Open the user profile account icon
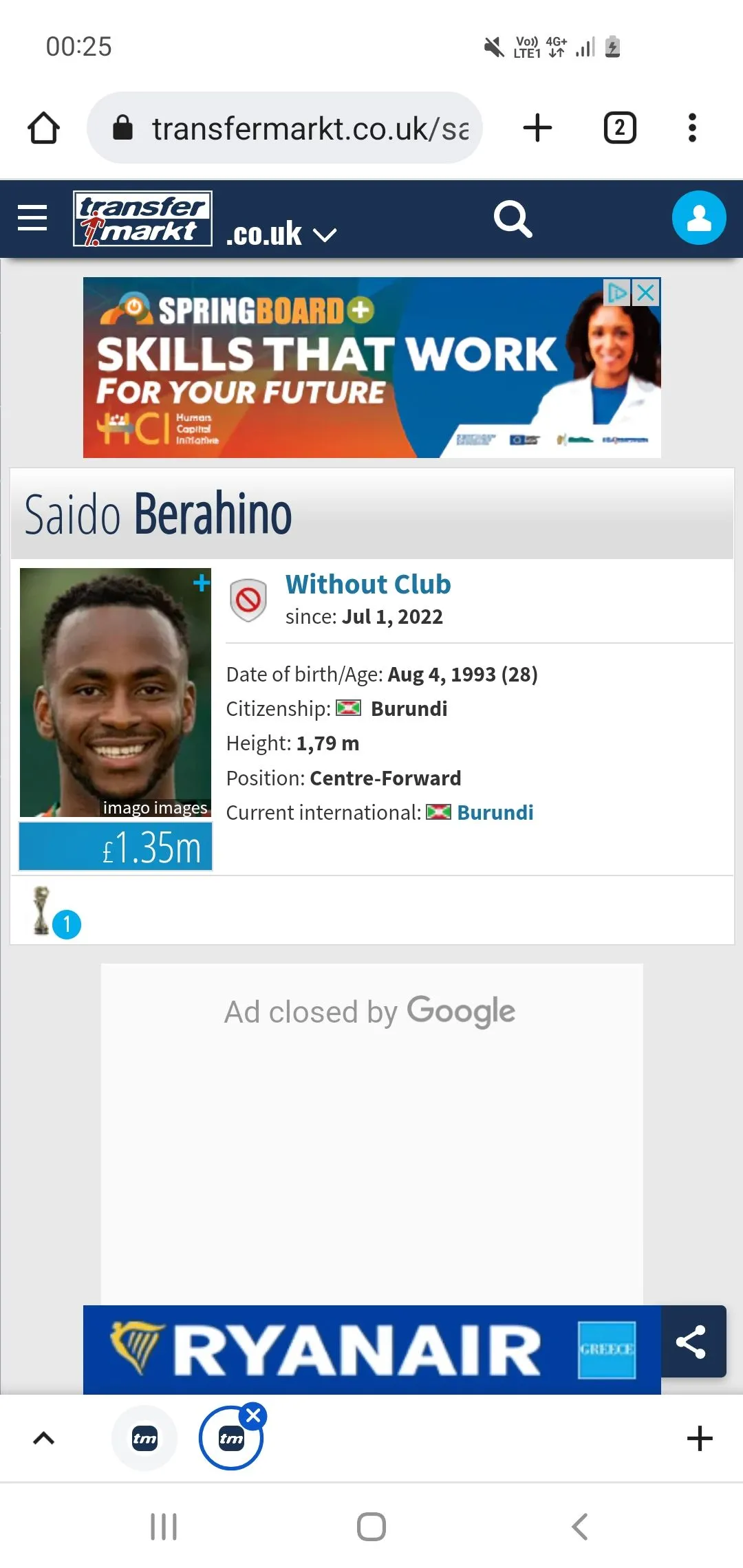 [699, 218]
